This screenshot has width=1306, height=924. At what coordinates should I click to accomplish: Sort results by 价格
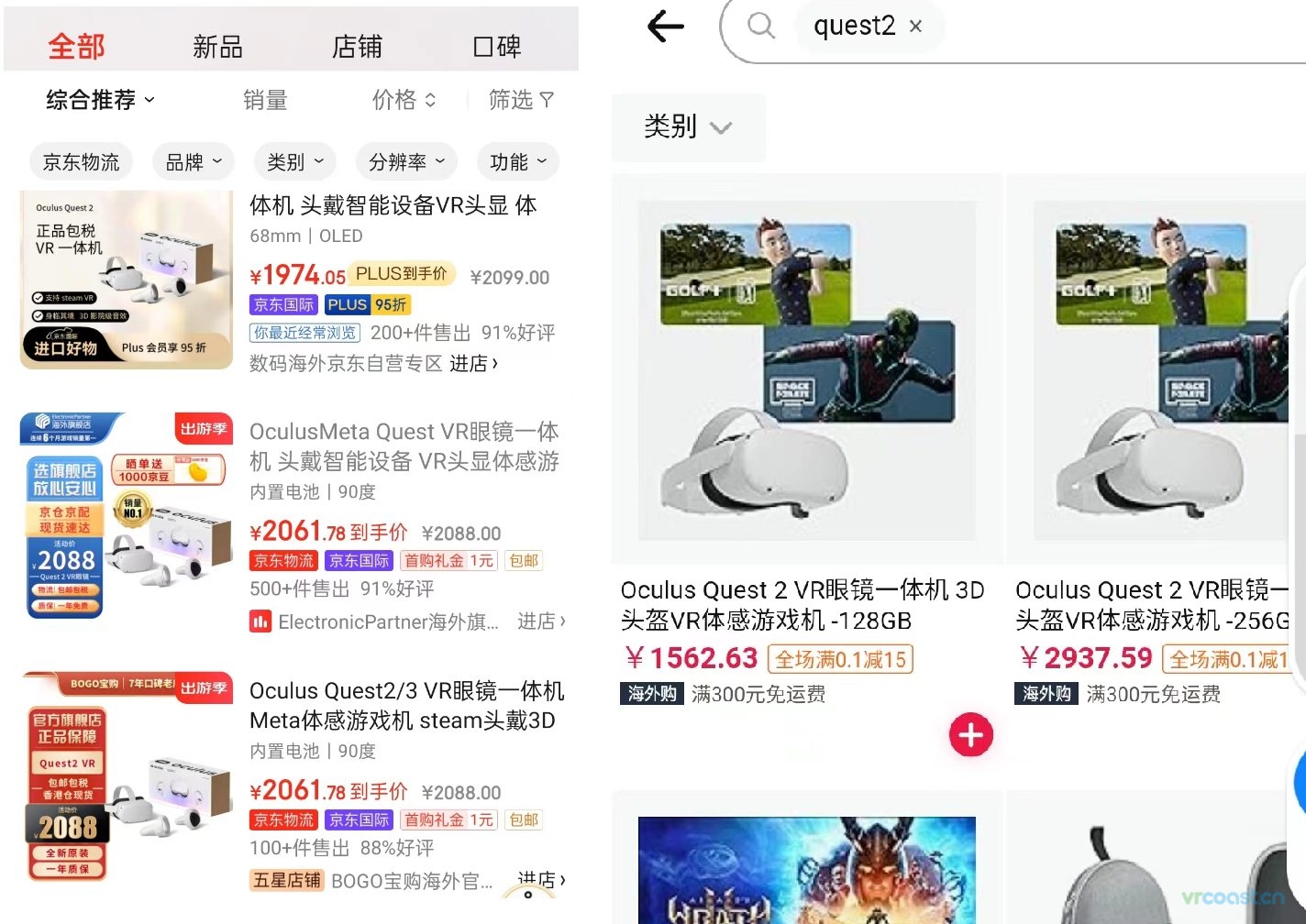[404, 99]
